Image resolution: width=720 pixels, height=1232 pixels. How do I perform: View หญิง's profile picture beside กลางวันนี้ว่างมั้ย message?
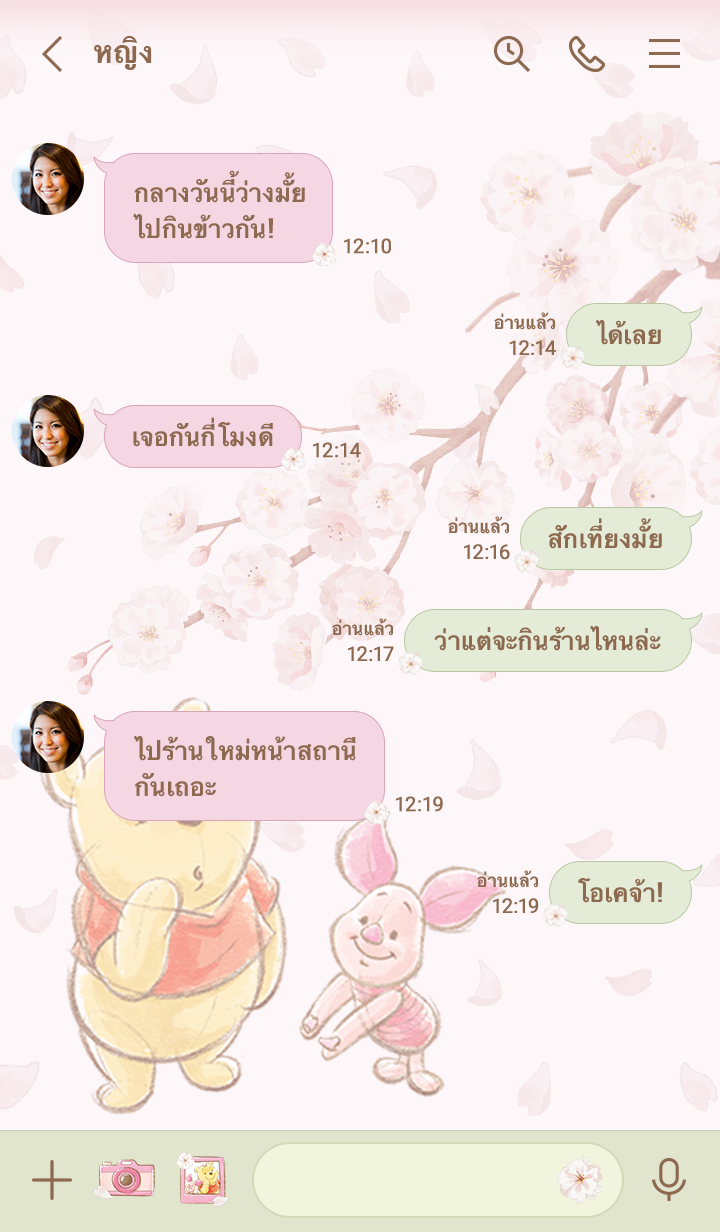[48, 179]
